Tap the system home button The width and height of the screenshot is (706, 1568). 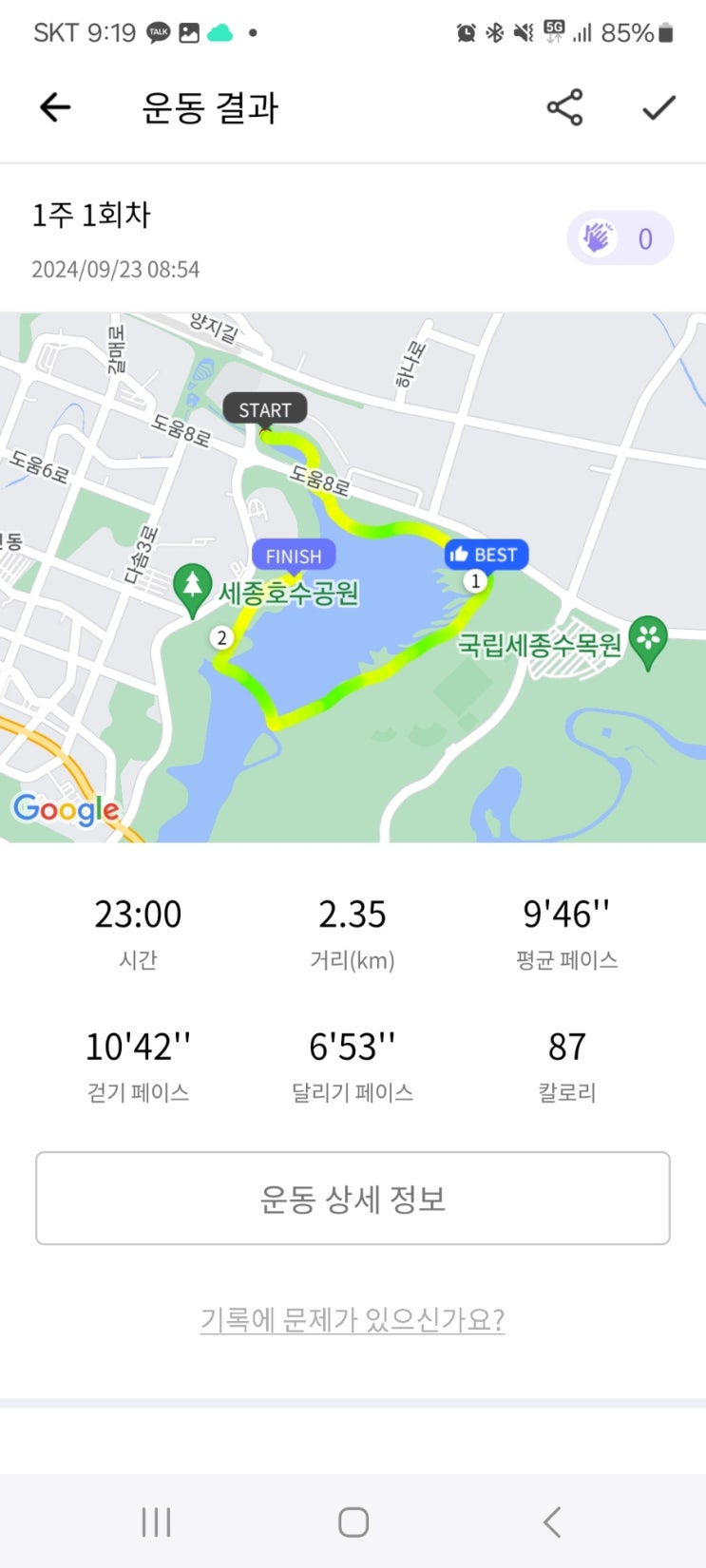point(353,1521)
